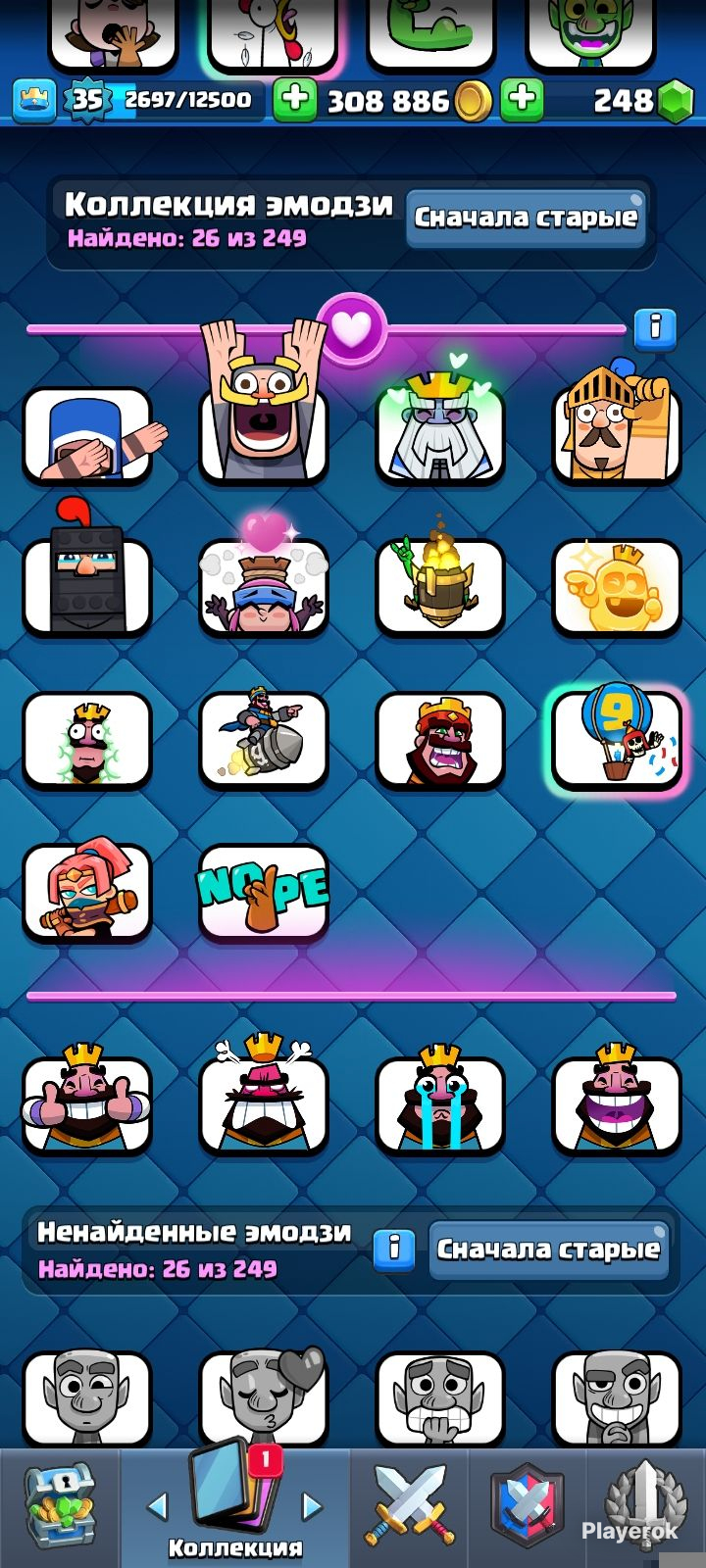Switch to the battle crossed swords tab
Image resolution: width=706 pixels, height=1568 pixels.
pos(411,1505)
